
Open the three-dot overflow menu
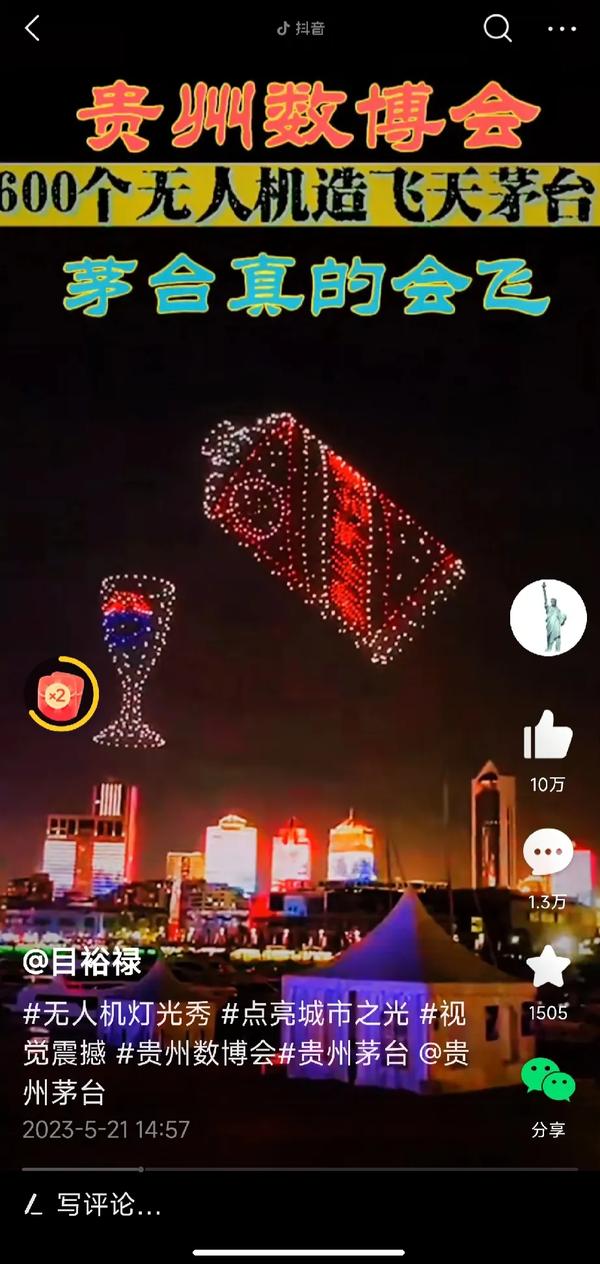point(562,29)
